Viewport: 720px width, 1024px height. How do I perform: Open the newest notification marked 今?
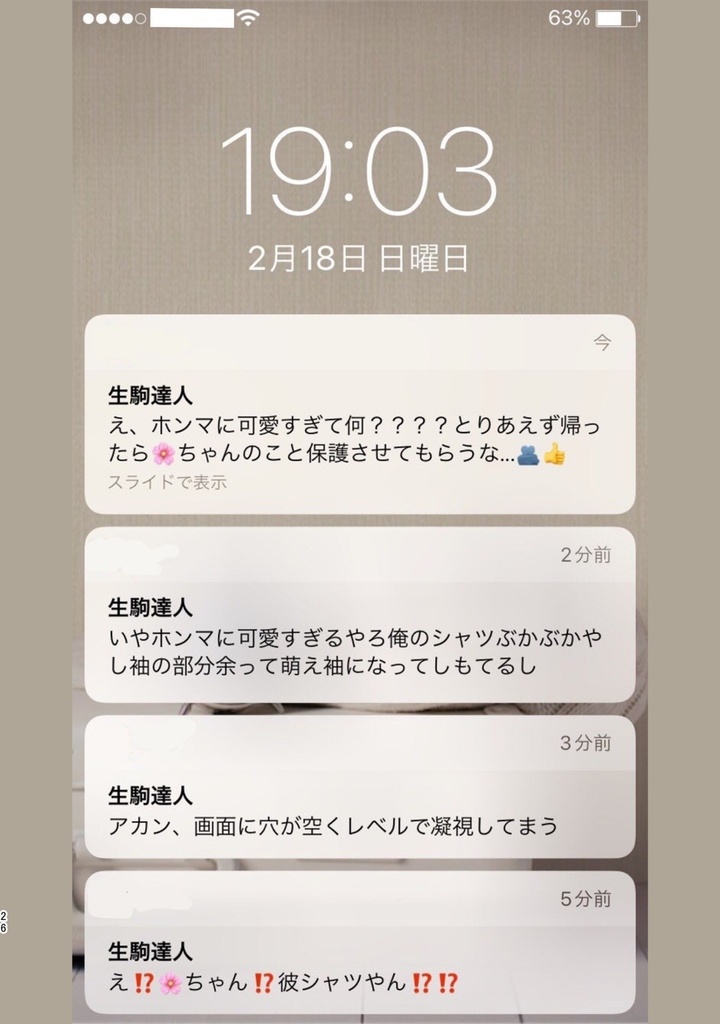[360, 410]
